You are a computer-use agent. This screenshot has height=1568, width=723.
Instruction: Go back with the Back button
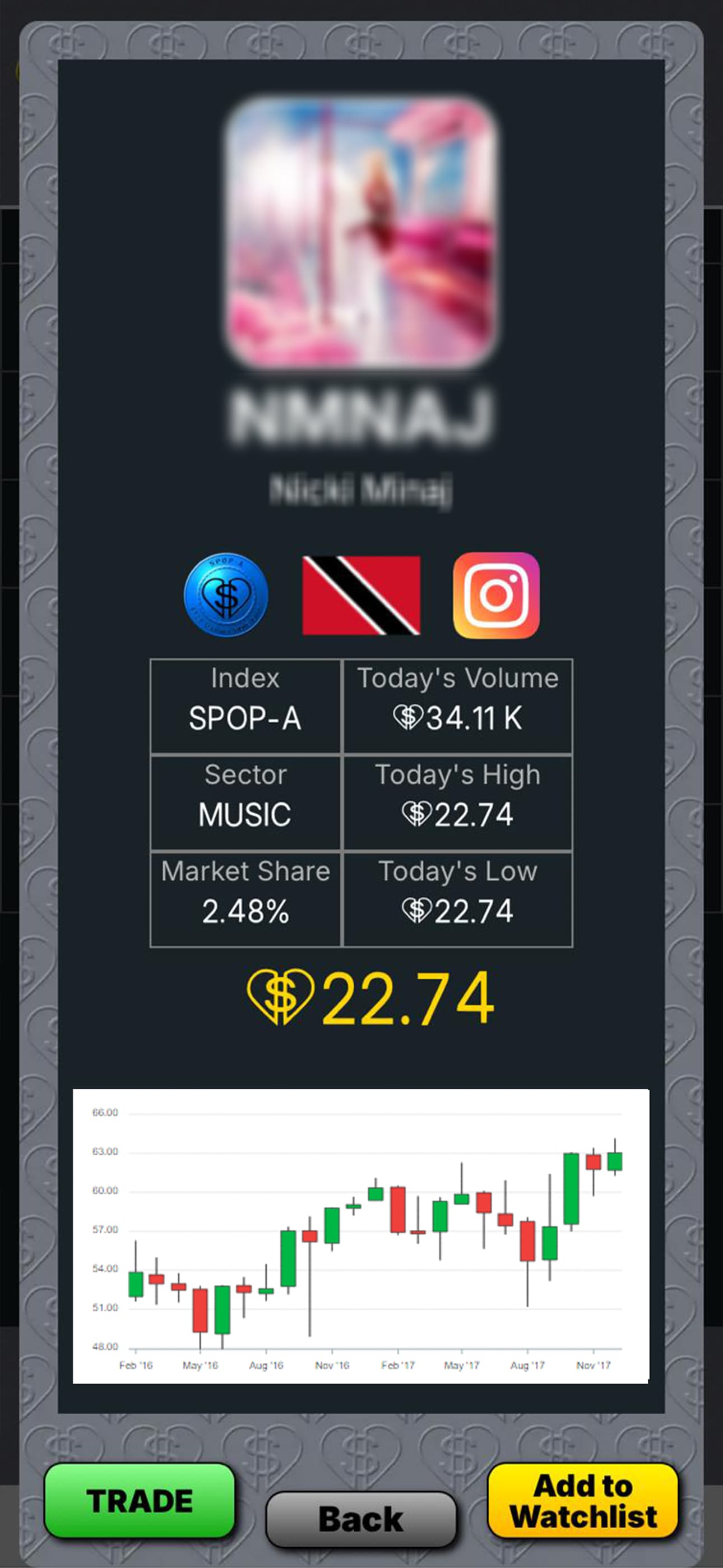point(361,1519)
